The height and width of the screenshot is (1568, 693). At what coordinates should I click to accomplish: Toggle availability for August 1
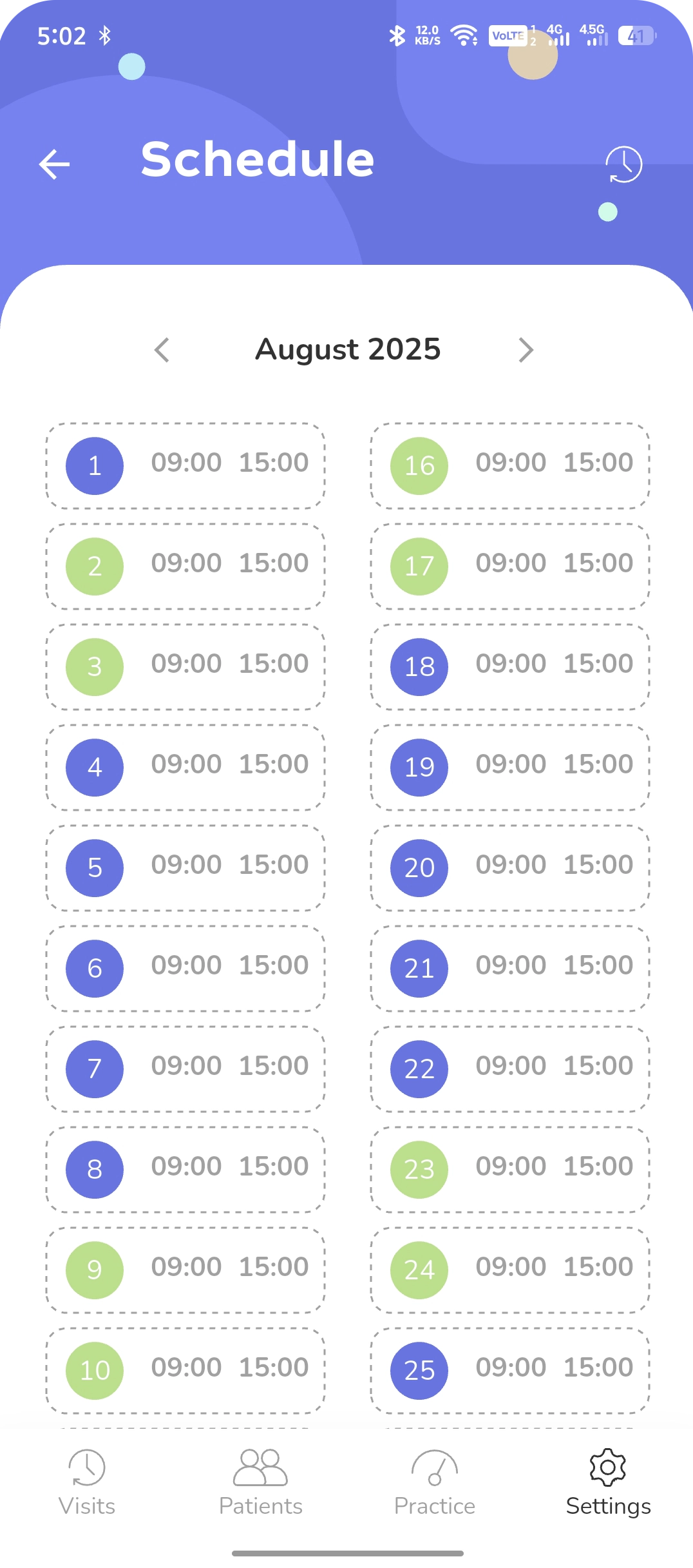[94, 465]
